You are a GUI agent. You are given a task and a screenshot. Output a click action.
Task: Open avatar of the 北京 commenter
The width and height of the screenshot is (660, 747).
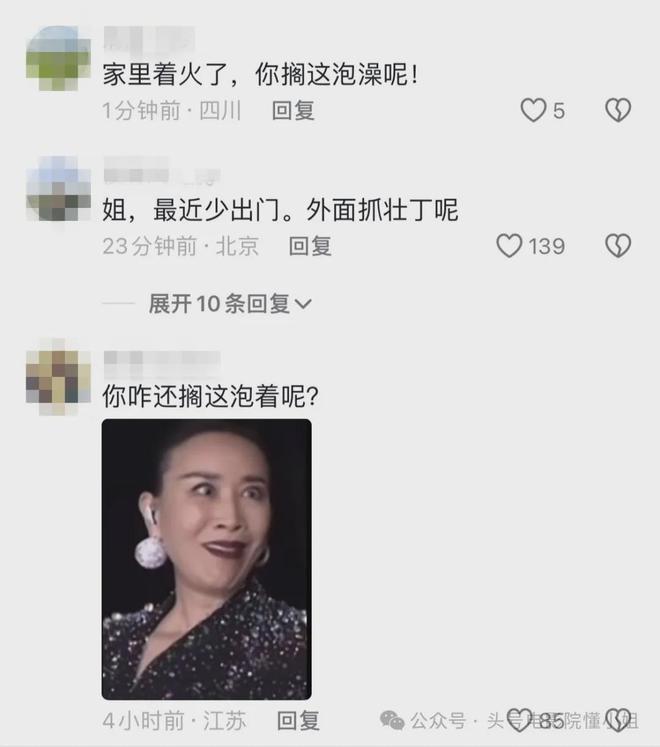[58, 188]
